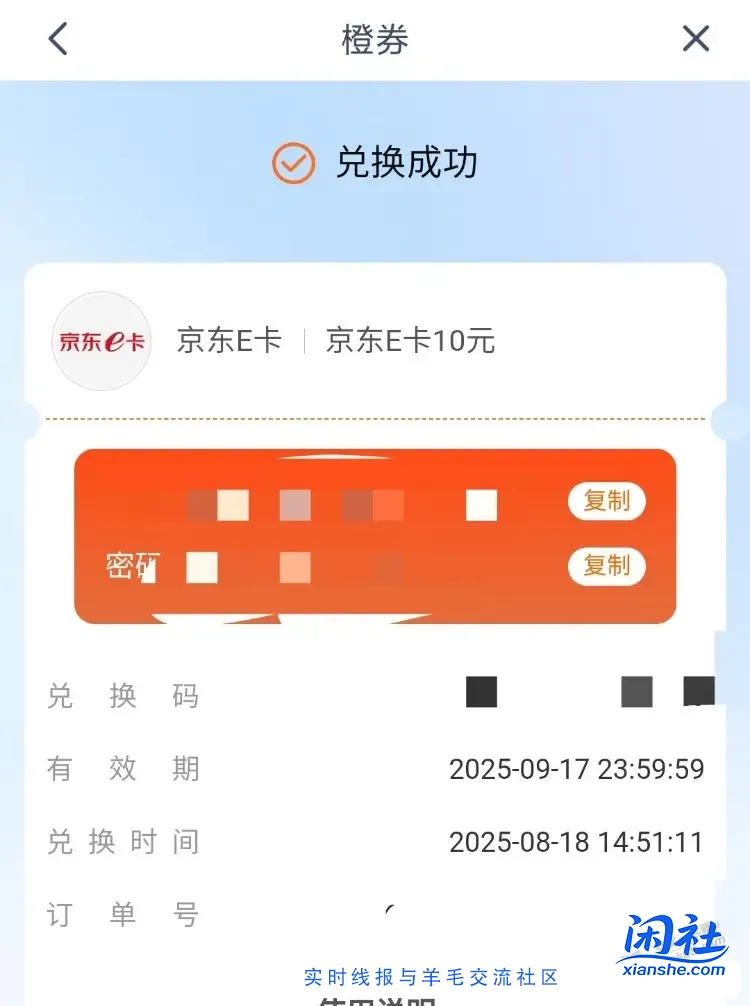Close the 橙券 page with the X
This screenshot has height=1006, width=750.
[x=695, y=39]
